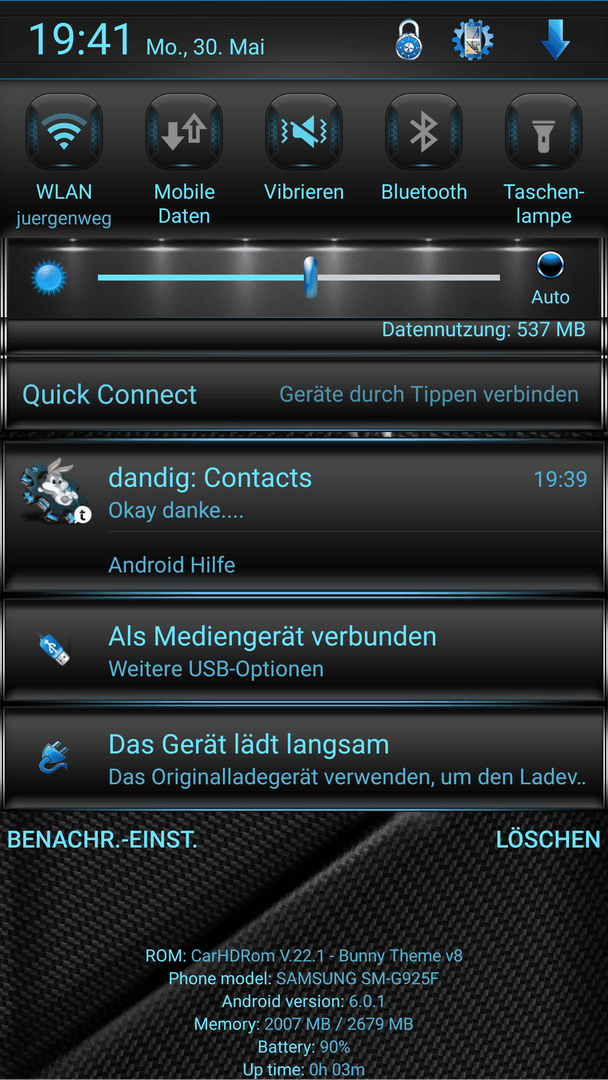The height and width of the screenshot is (1080, 608).
Task: Toggle the Vibrieren sound mode
Action: point(304,133)
